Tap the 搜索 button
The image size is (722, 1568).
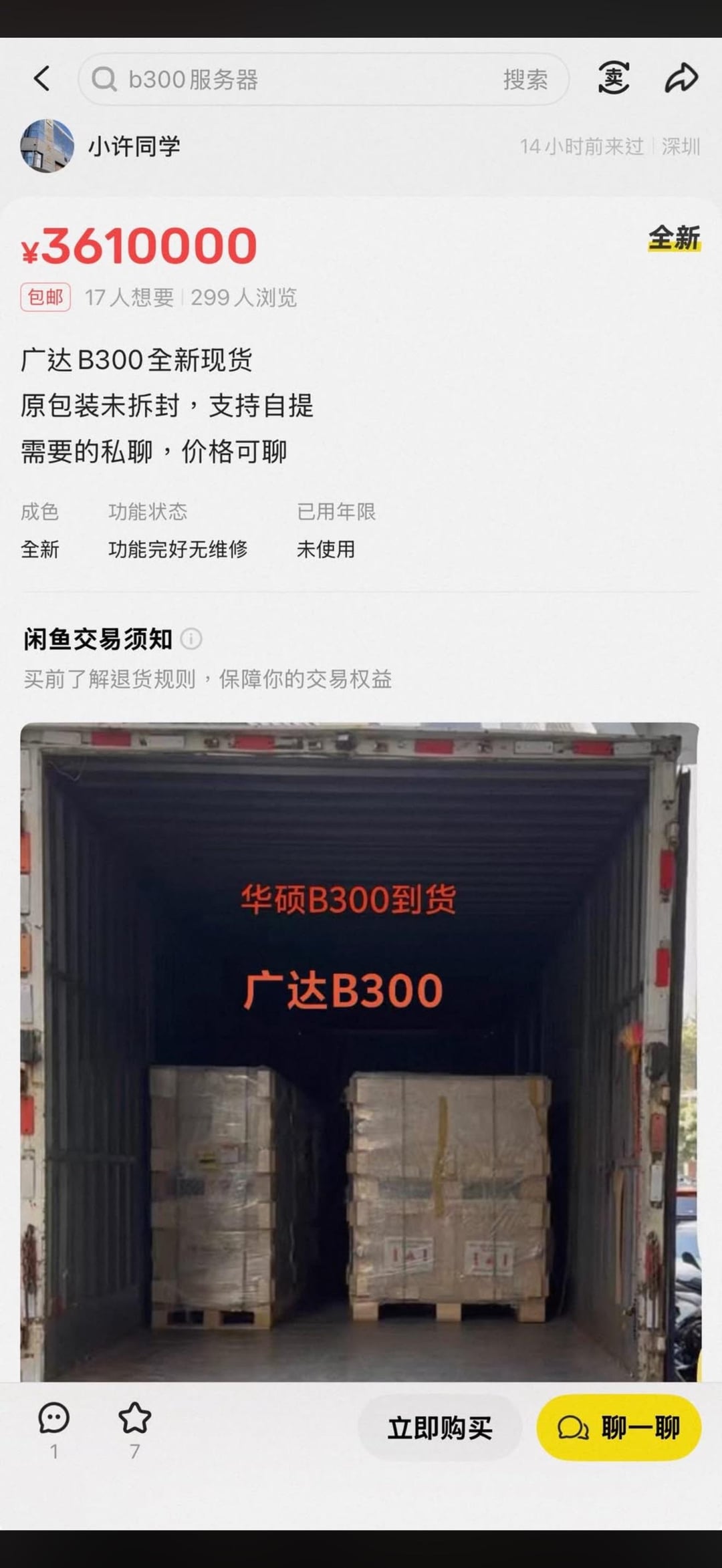(525, 80)
